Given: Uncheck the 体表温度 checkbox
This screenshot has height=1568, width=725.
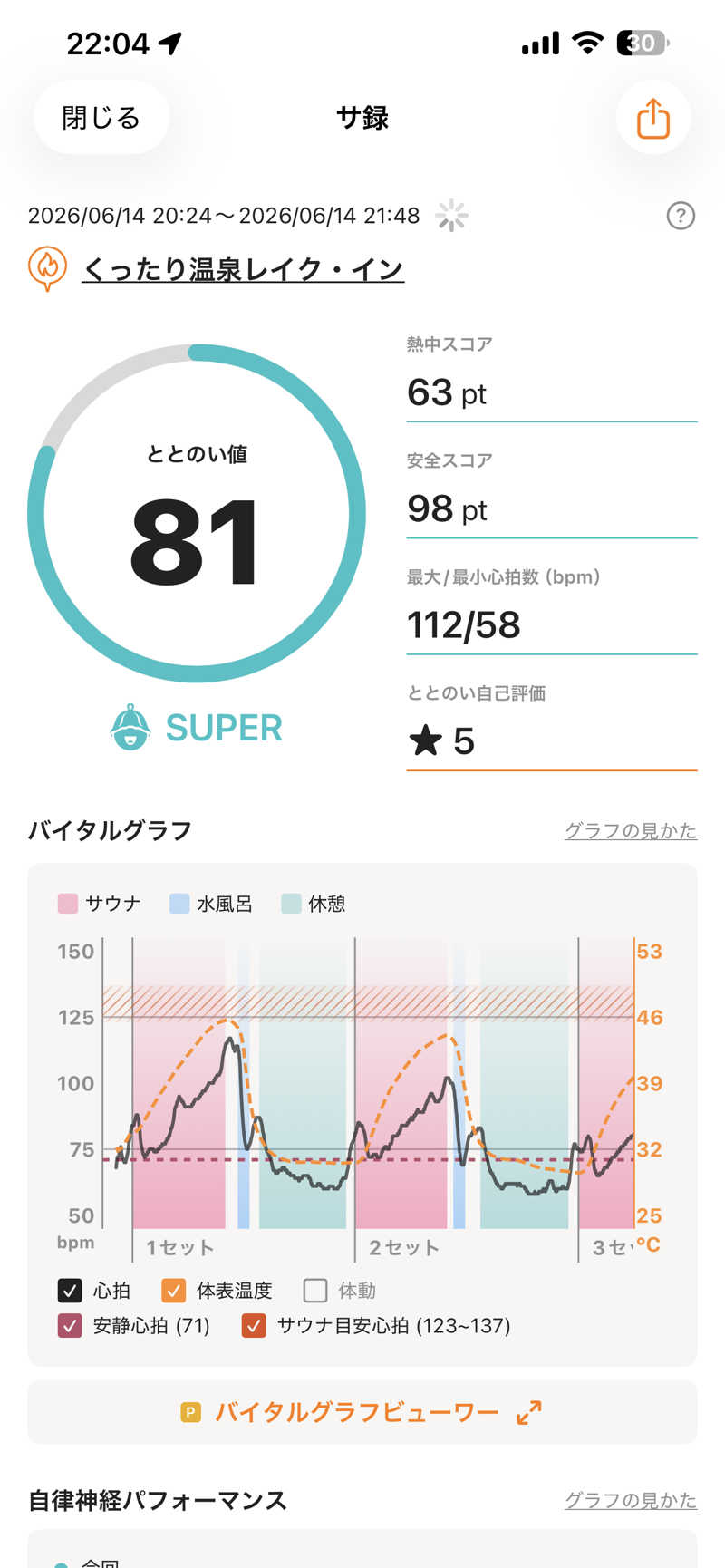Looking at the screenshot, I should click(x=173, y=1290).
